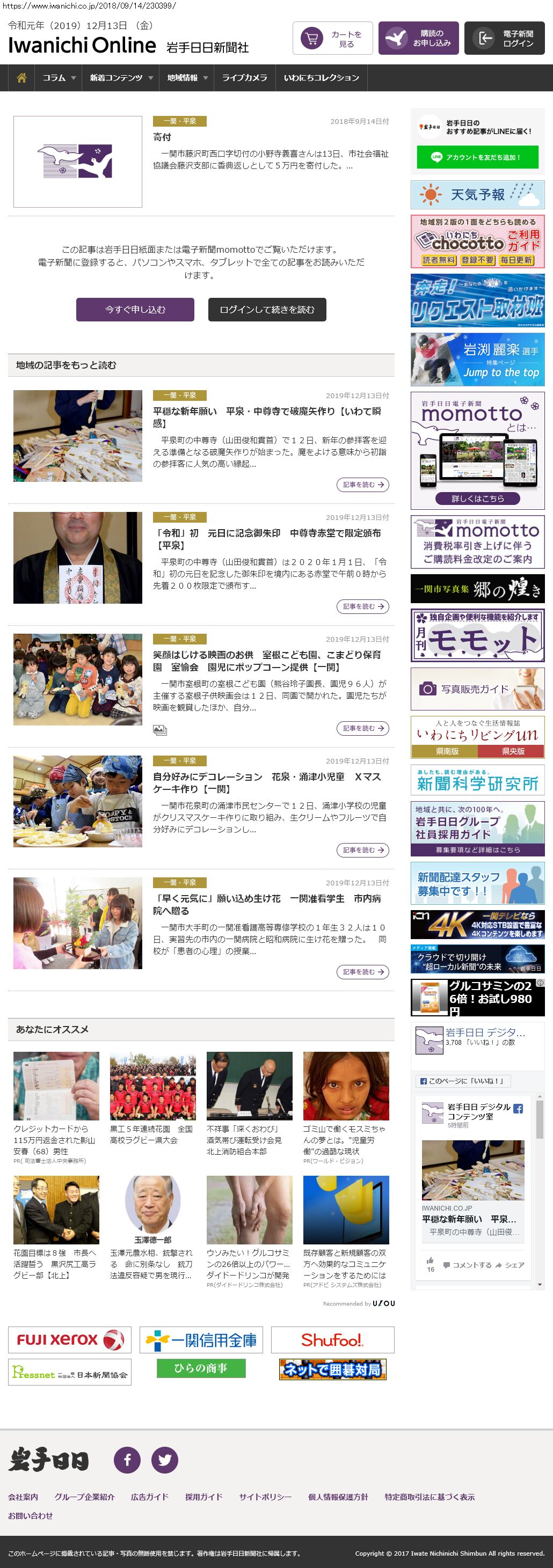Viewport: 553px width, 1568px height.
Task: Expand the コラム menu
Action: (59, 78)
